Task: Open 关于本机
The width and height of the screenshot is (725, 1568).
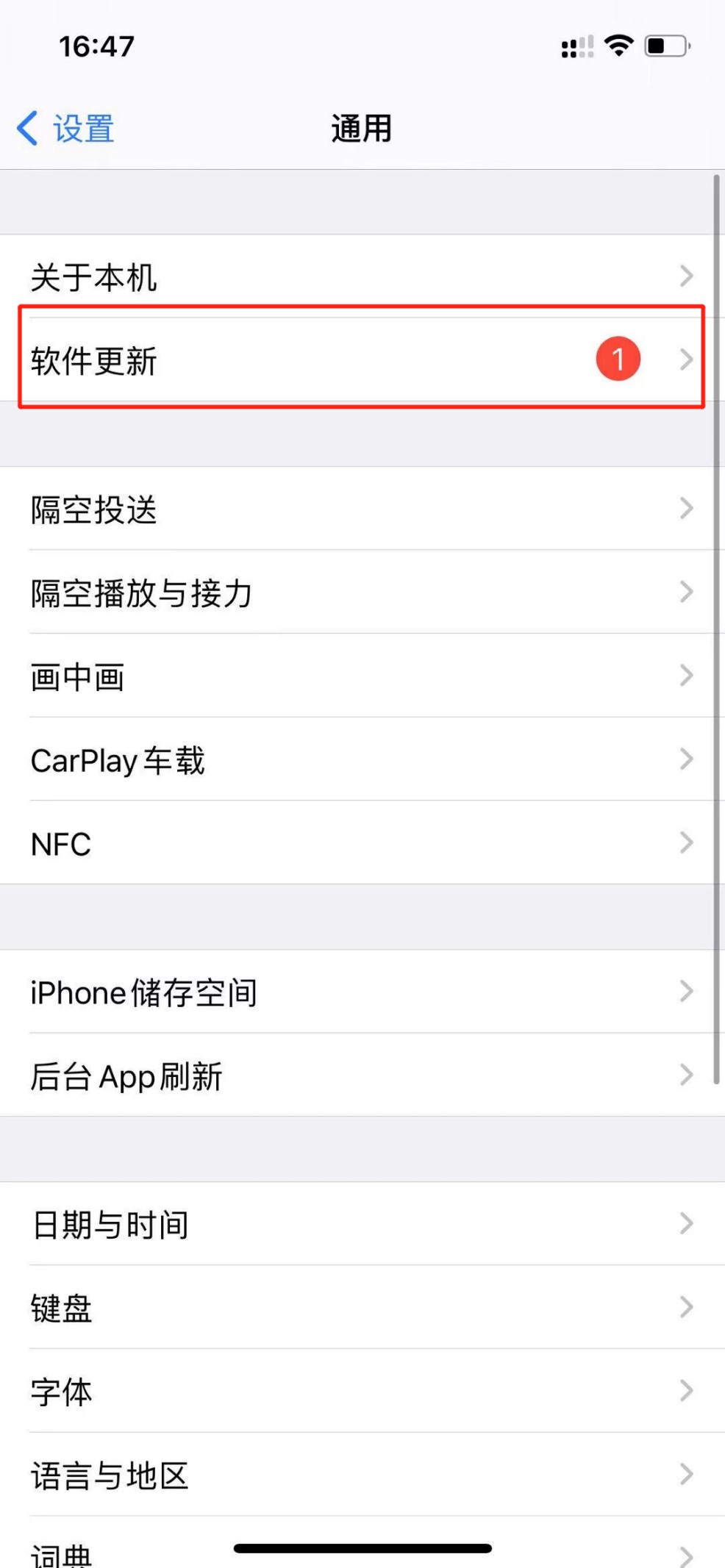Action: [362, 276]
